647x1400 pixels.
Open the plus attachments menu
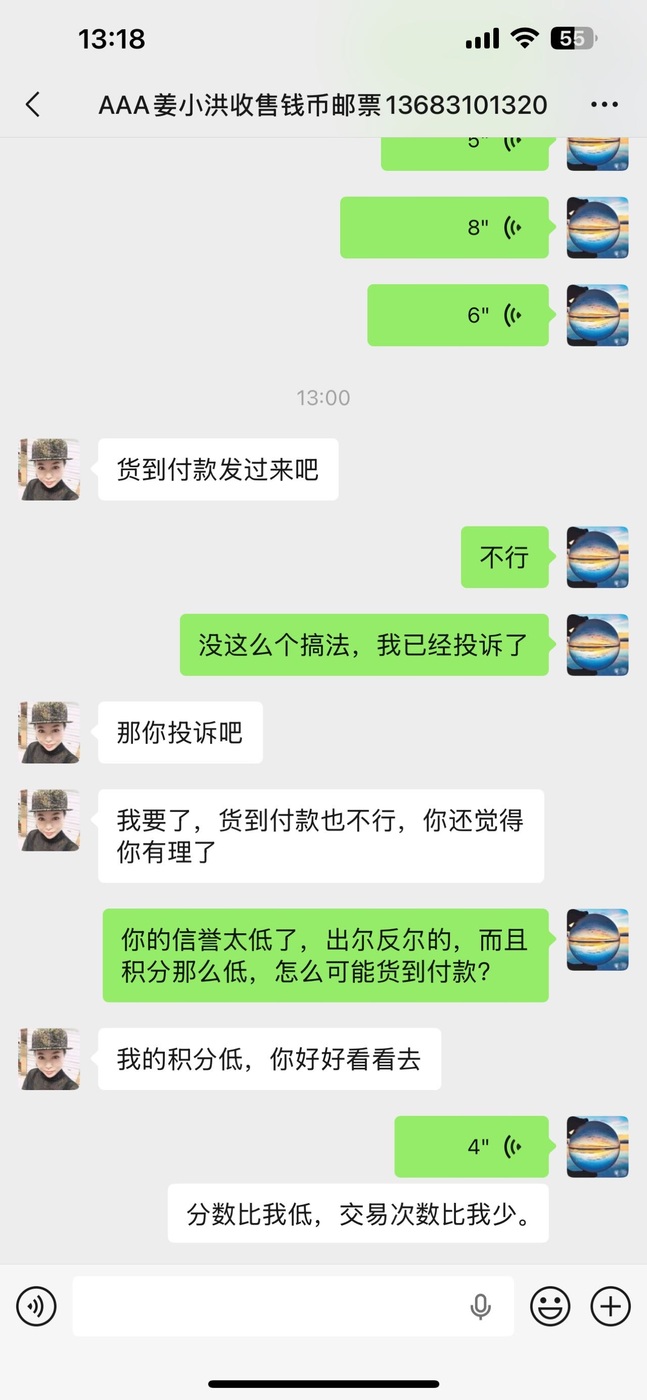(x=610, y=1306)
